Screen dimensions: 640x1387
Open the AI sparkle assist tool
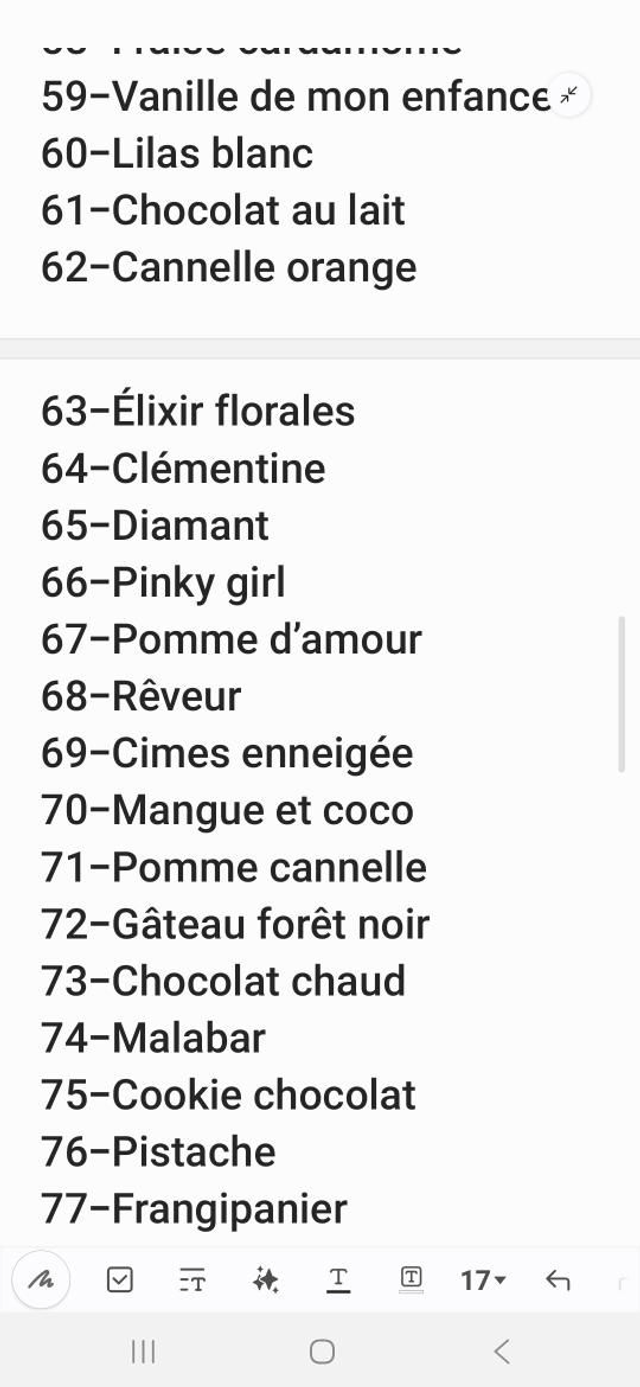tap(266, 1279)
